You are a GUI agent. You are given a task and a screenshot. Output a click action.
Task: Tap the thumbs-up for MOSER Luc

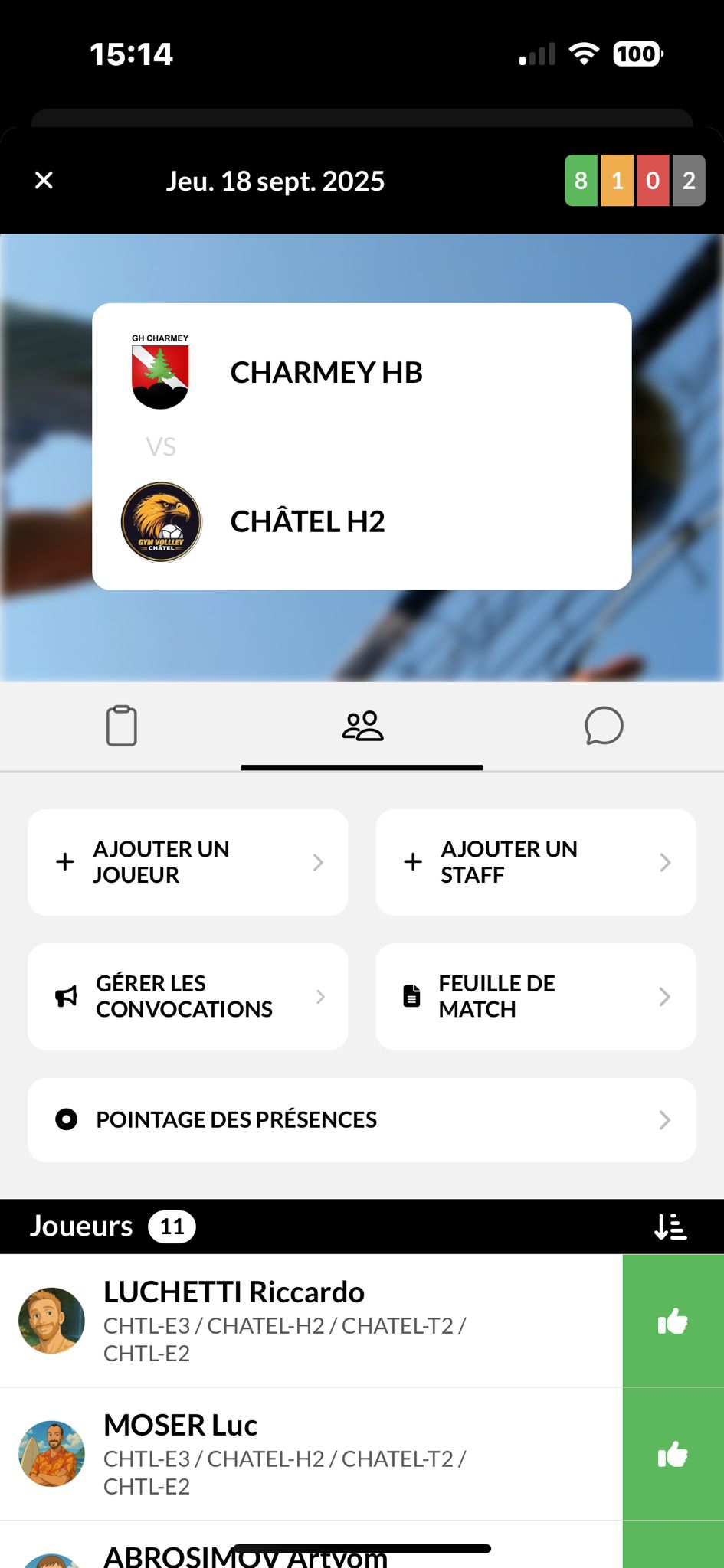click(x=673, y=1454)
